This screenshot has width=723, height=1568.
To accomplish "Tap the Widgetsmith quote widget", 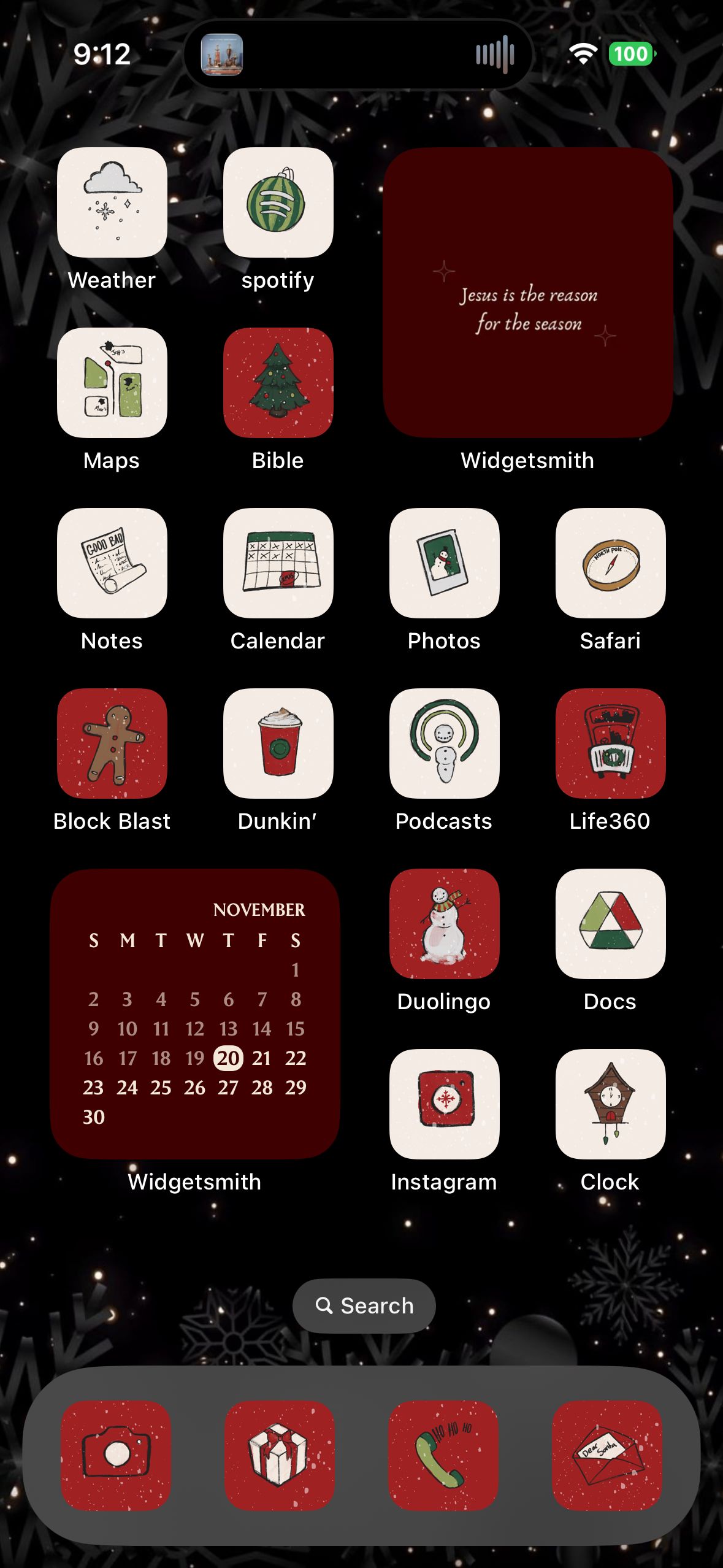I will coord(527,293).
